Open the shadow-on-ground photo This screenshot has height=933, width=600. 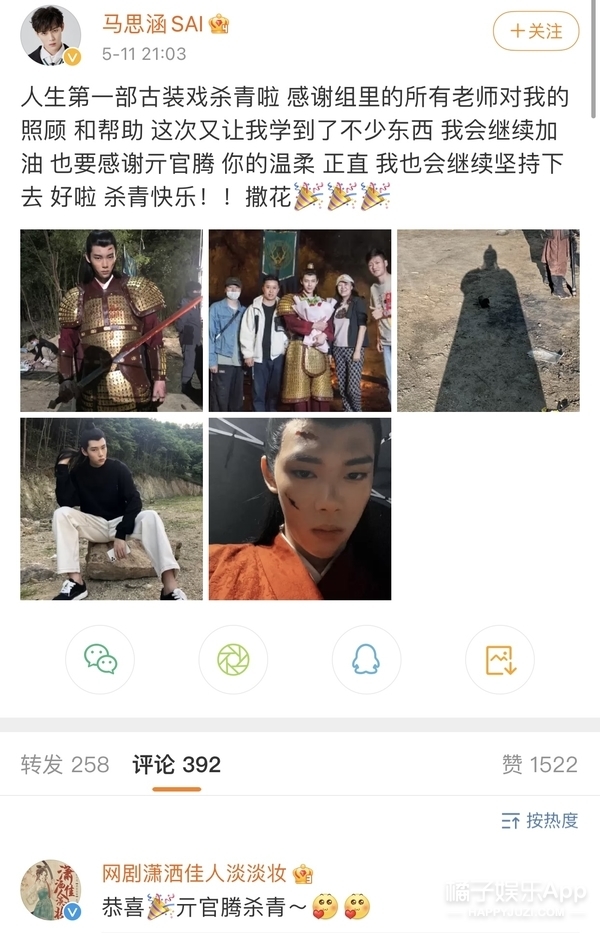pyautogui.click(x=488, y=320)
